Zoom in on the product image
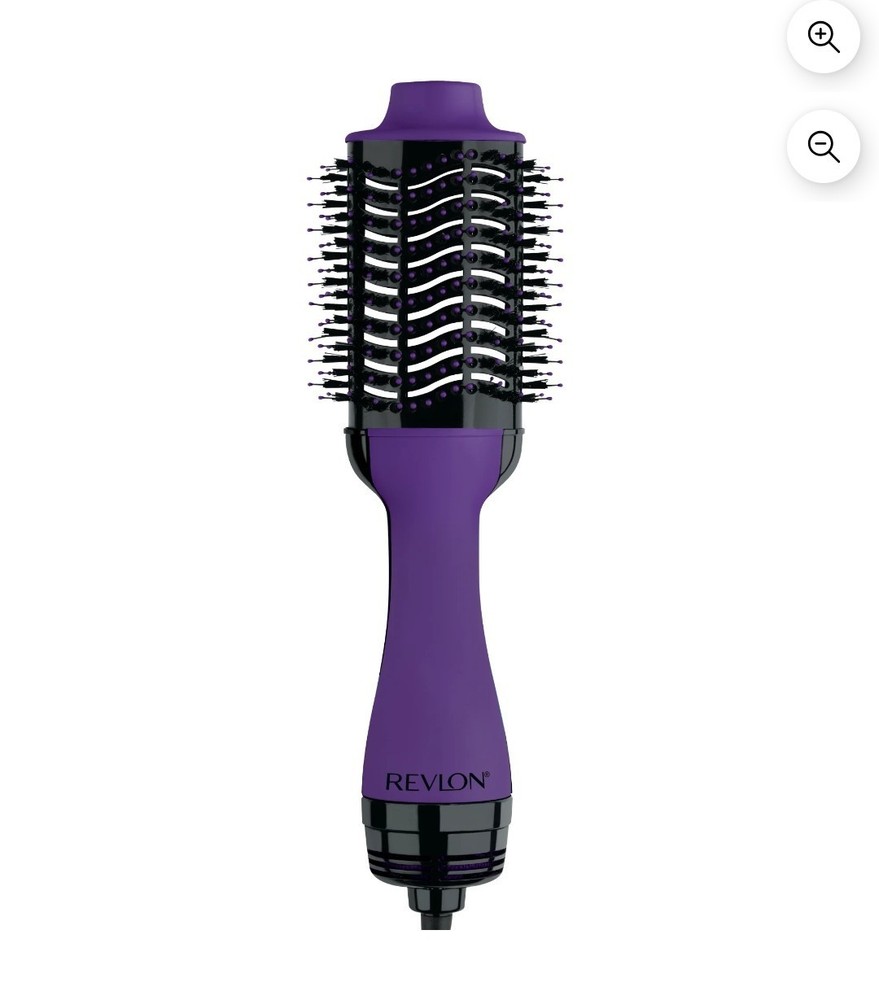Viewport: 879px width, 1000px height. tap(823, 37)
